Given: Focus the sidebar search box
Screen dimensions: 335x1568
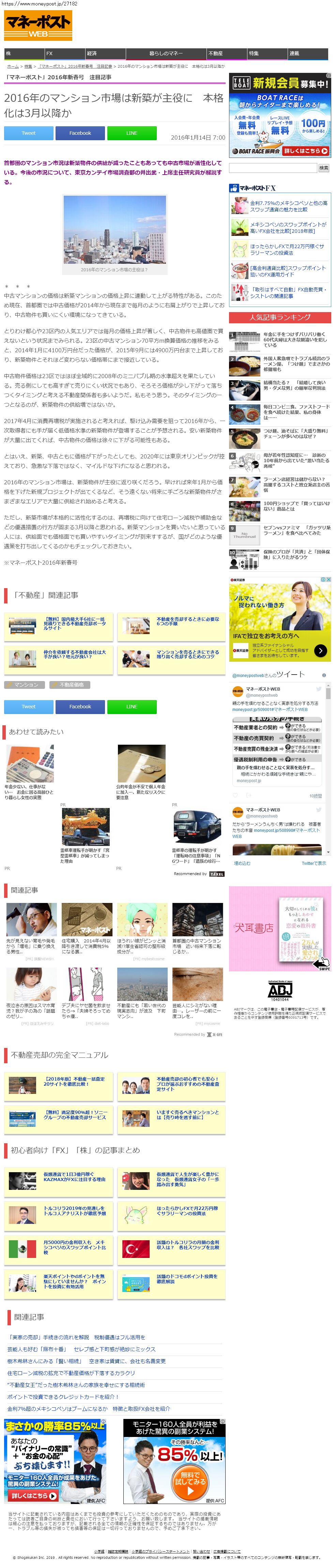Looking at the screenshot, I should (x=272, y=168).
